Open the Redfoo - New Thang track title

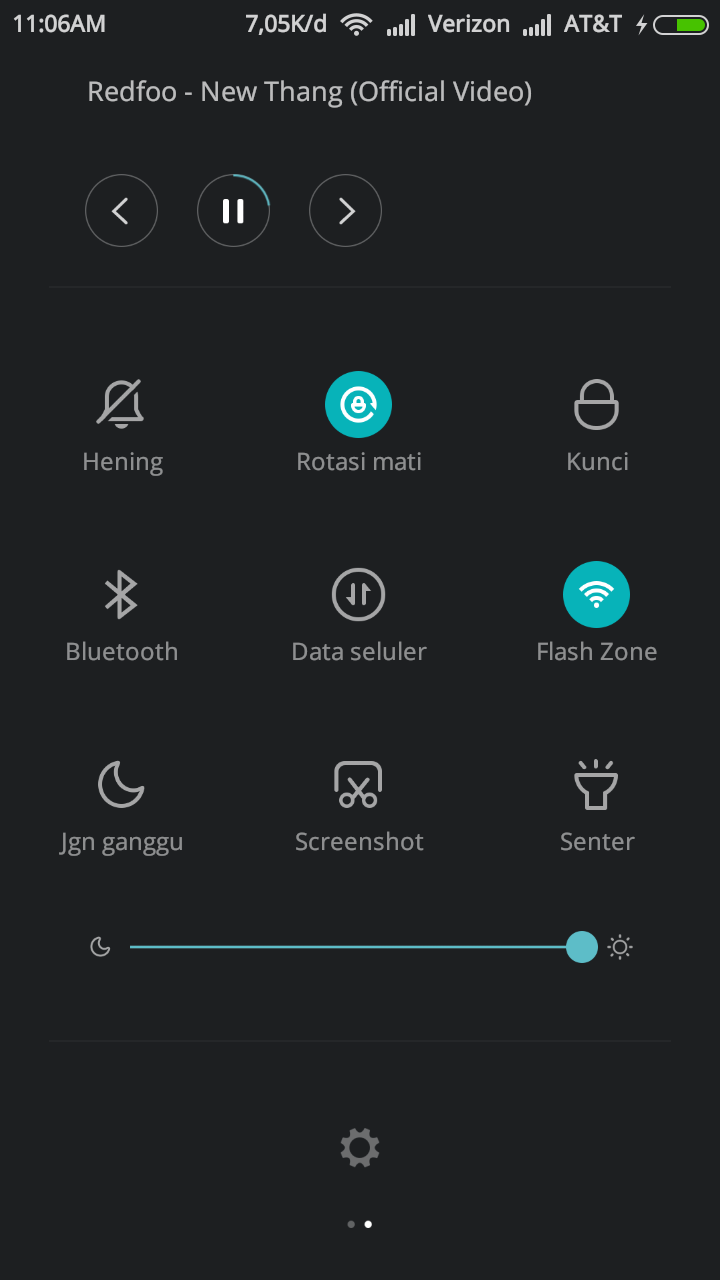[310, 92]
